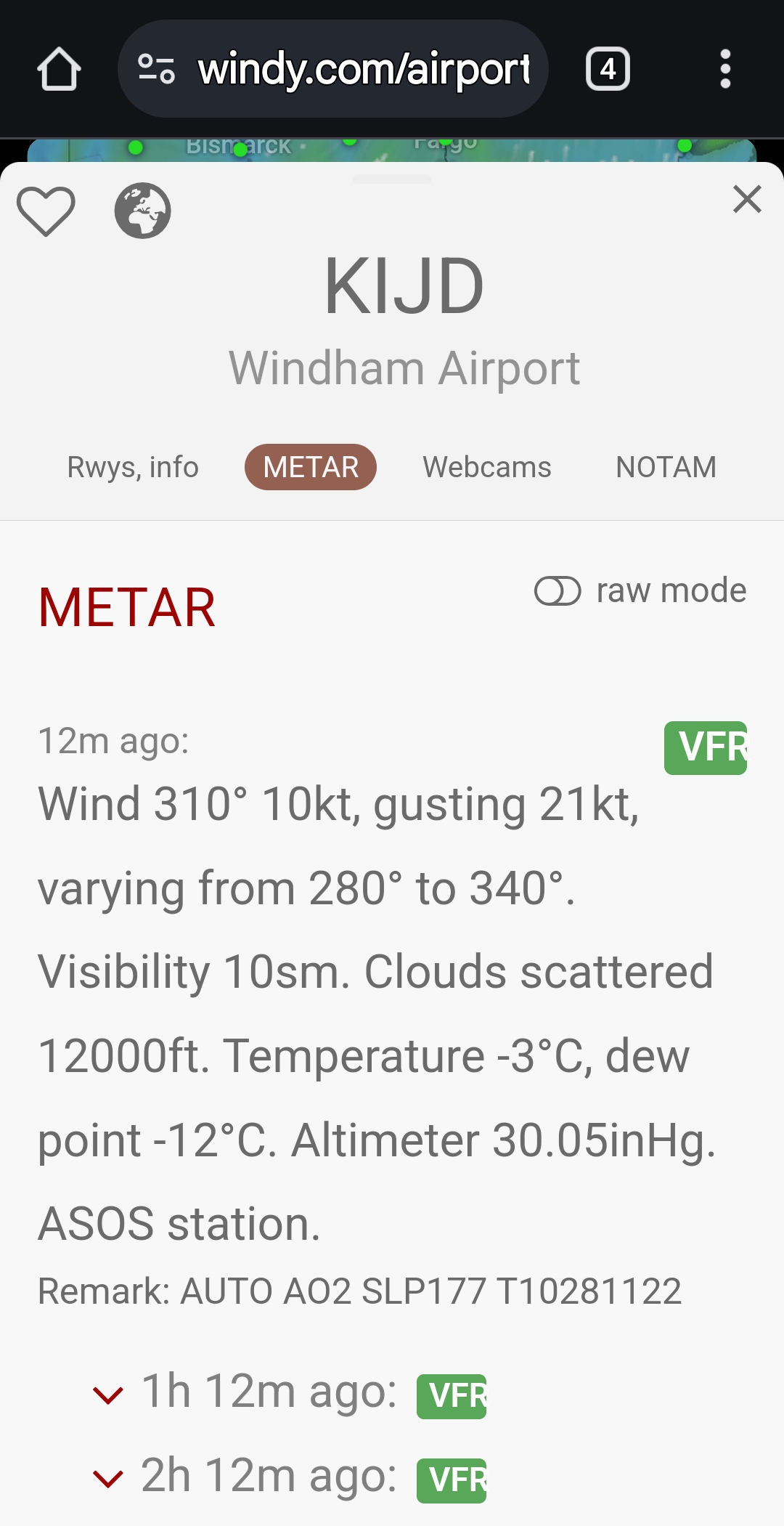Expand the 1h 12m ago report
The height and width of the screenshot is (1526, 784).
tap(290, 1393)
